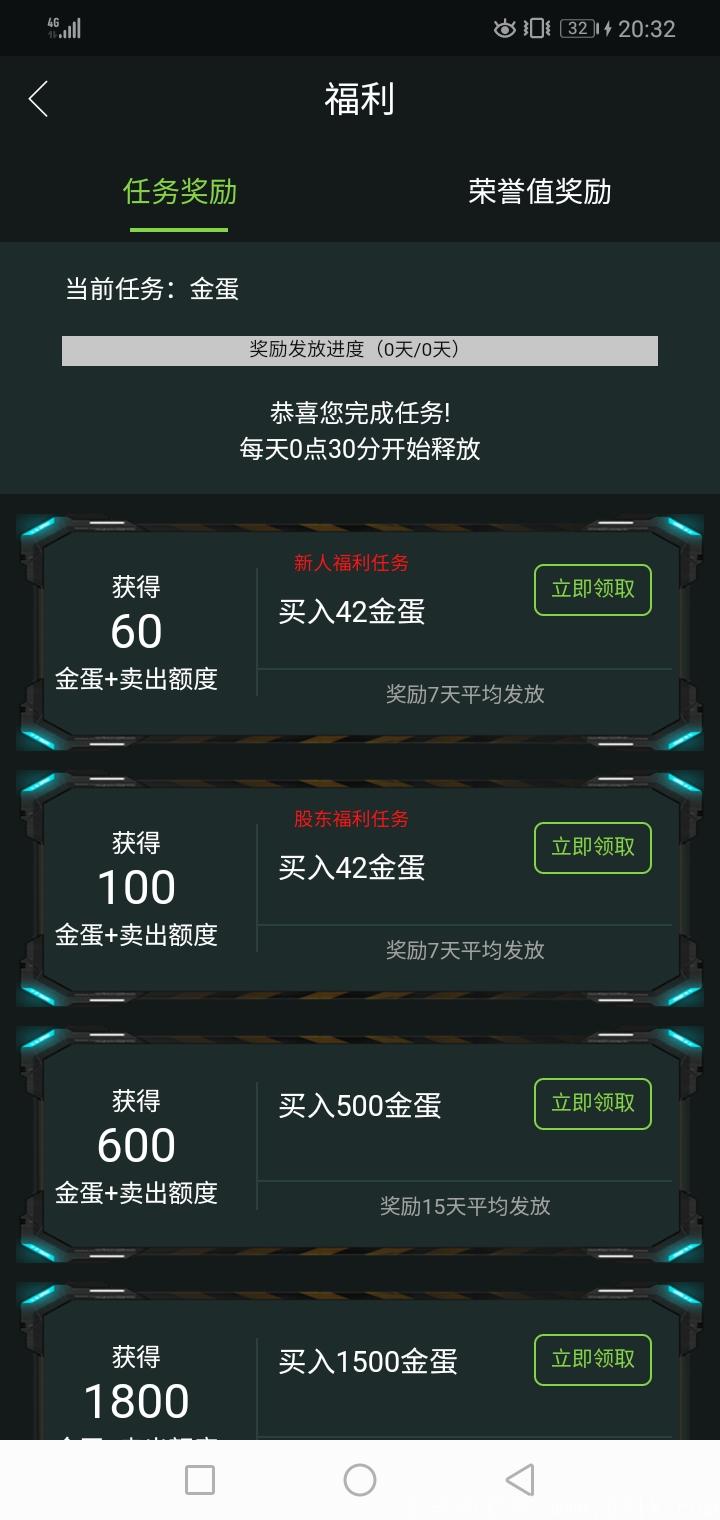
Task: Tap the Android back triangle button
Action: point(519,1480)
